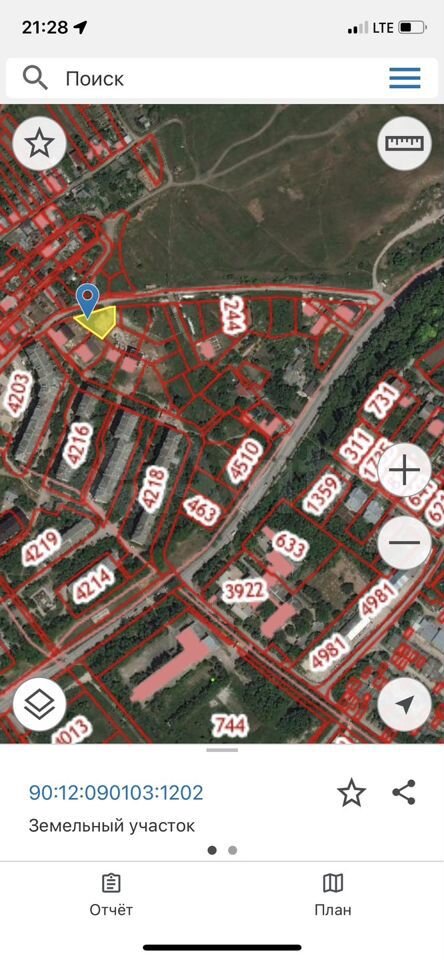Activate the ruler measurement tool
This screenshot has width=444, height=960.
(x=405, y=143)
